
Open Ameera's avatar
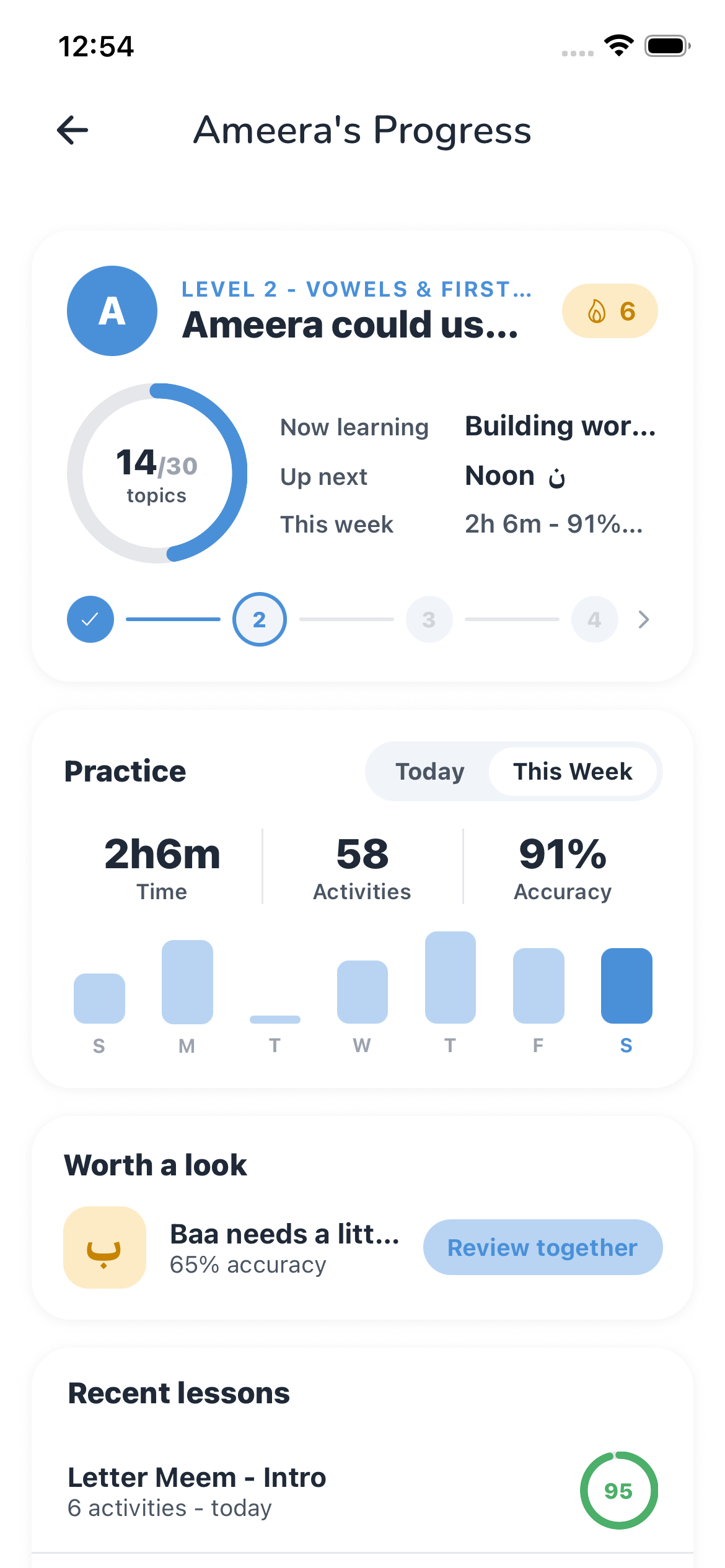pos(112,311)
